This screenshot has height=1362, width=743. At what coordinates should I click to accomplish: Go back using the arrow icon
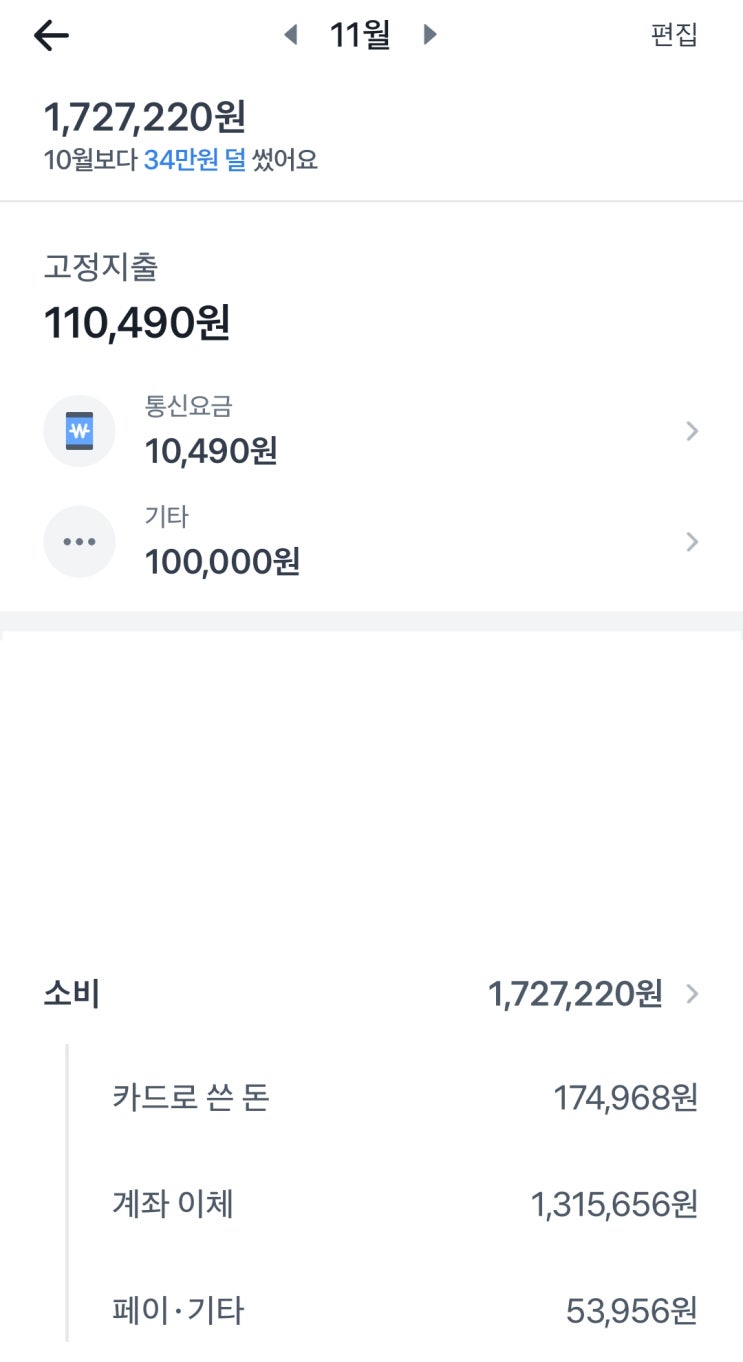(x=51, y=36)
